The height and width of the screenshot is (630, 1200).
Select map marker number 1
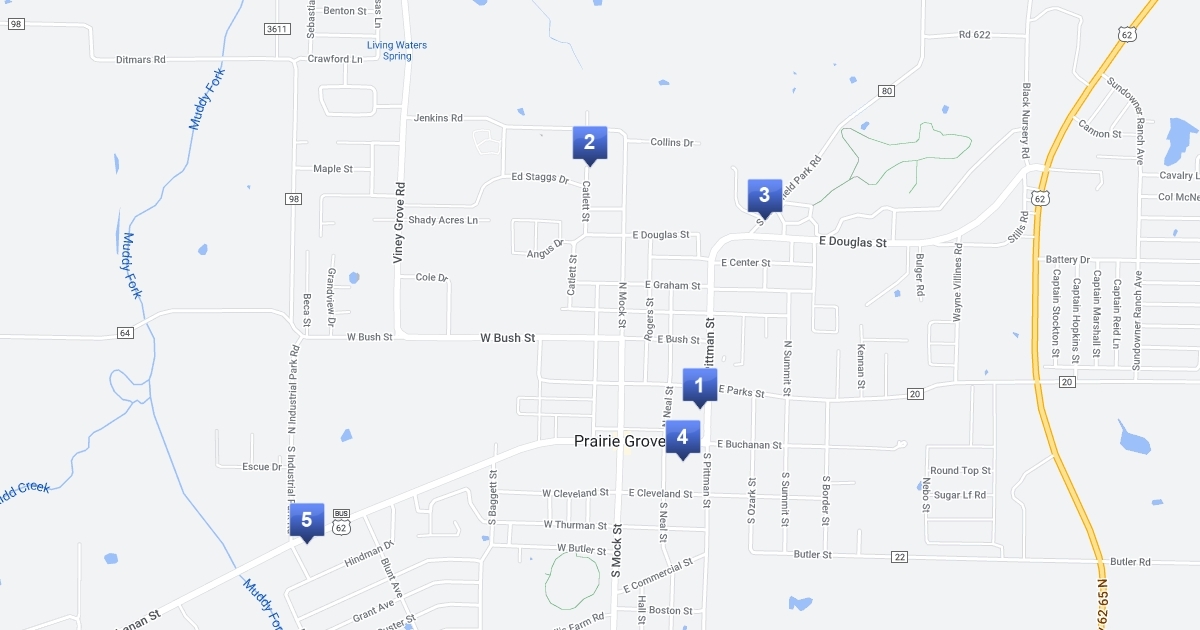[699, 385]
